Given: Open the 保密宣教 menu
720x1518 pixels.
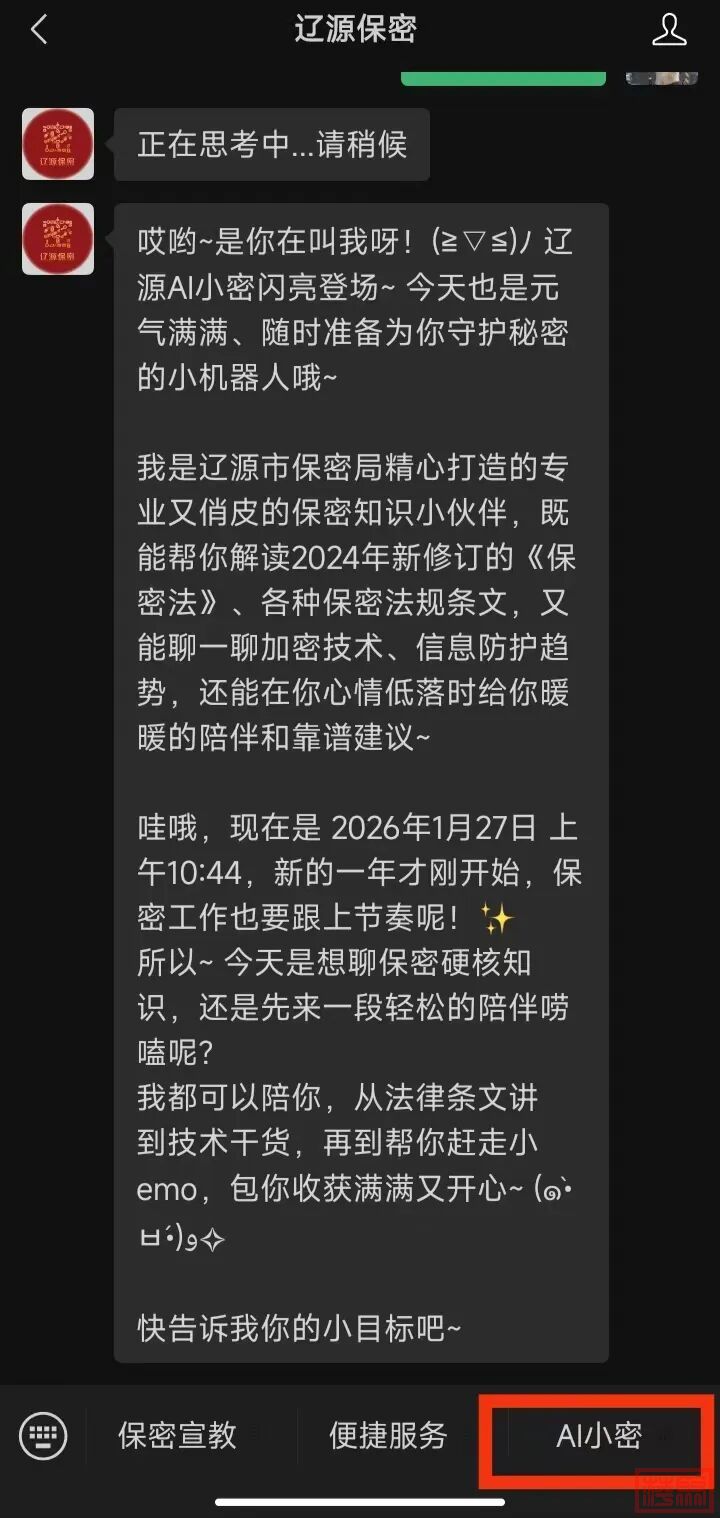Looking at the screenshot, I should pos(178,1436).
